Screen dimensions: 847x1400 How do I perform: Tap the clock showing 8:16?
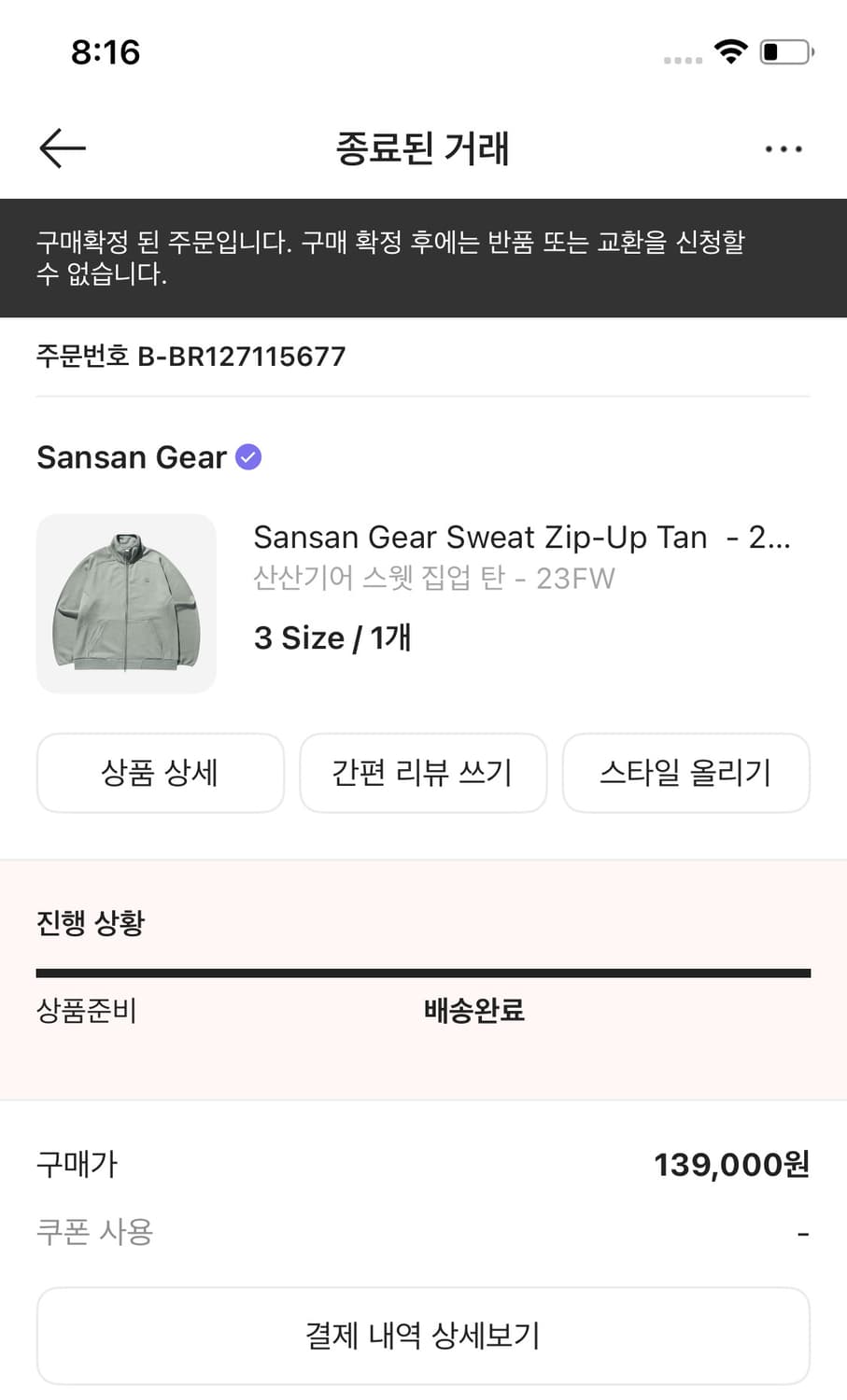point(105,52)
